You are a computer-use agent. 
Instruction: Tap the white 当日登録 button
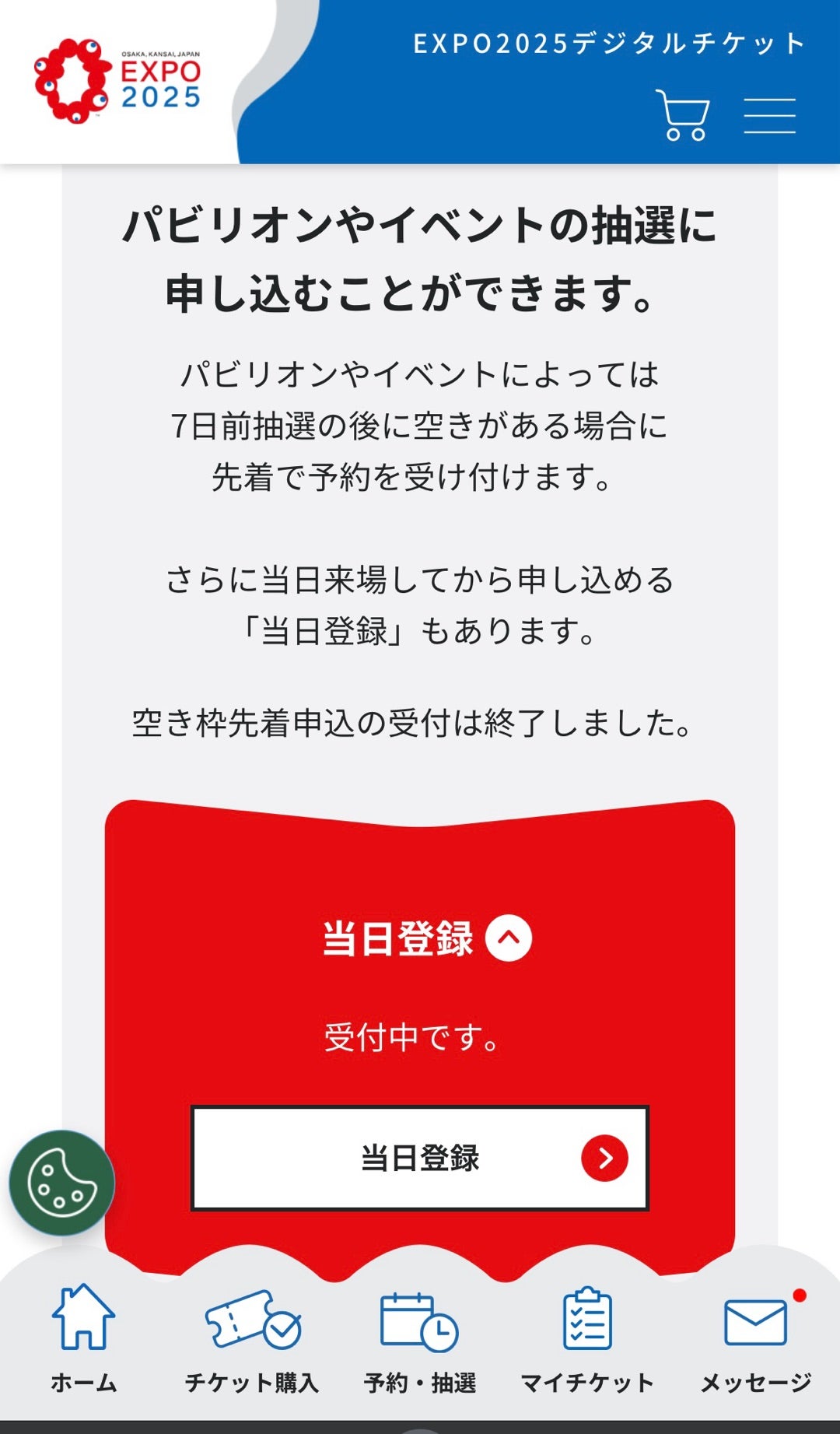point(420,1159)
